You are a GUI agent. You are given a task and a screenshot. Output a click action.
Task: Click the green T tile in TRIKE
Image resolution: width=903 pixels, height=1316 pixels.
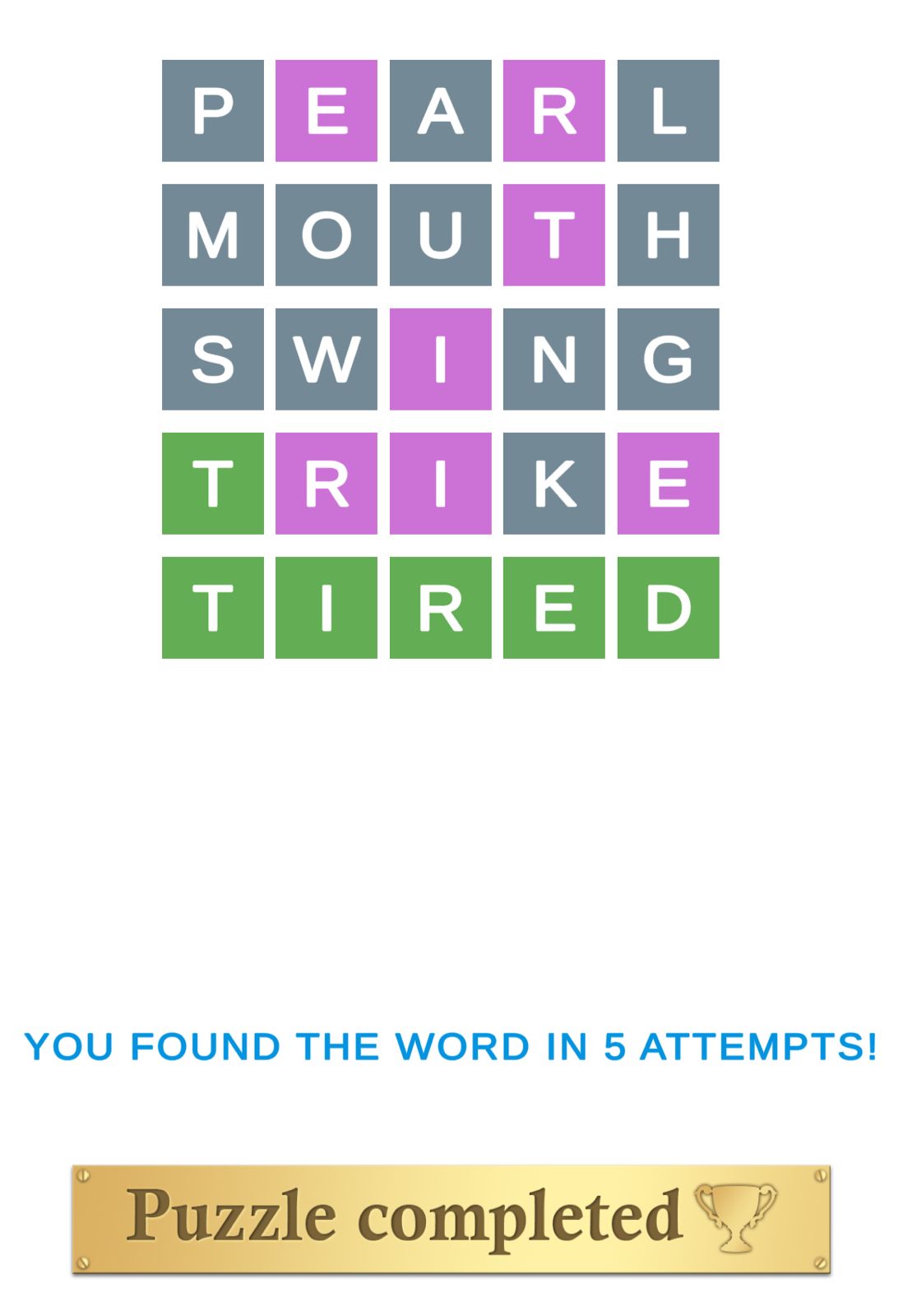[x=213, y=484]
